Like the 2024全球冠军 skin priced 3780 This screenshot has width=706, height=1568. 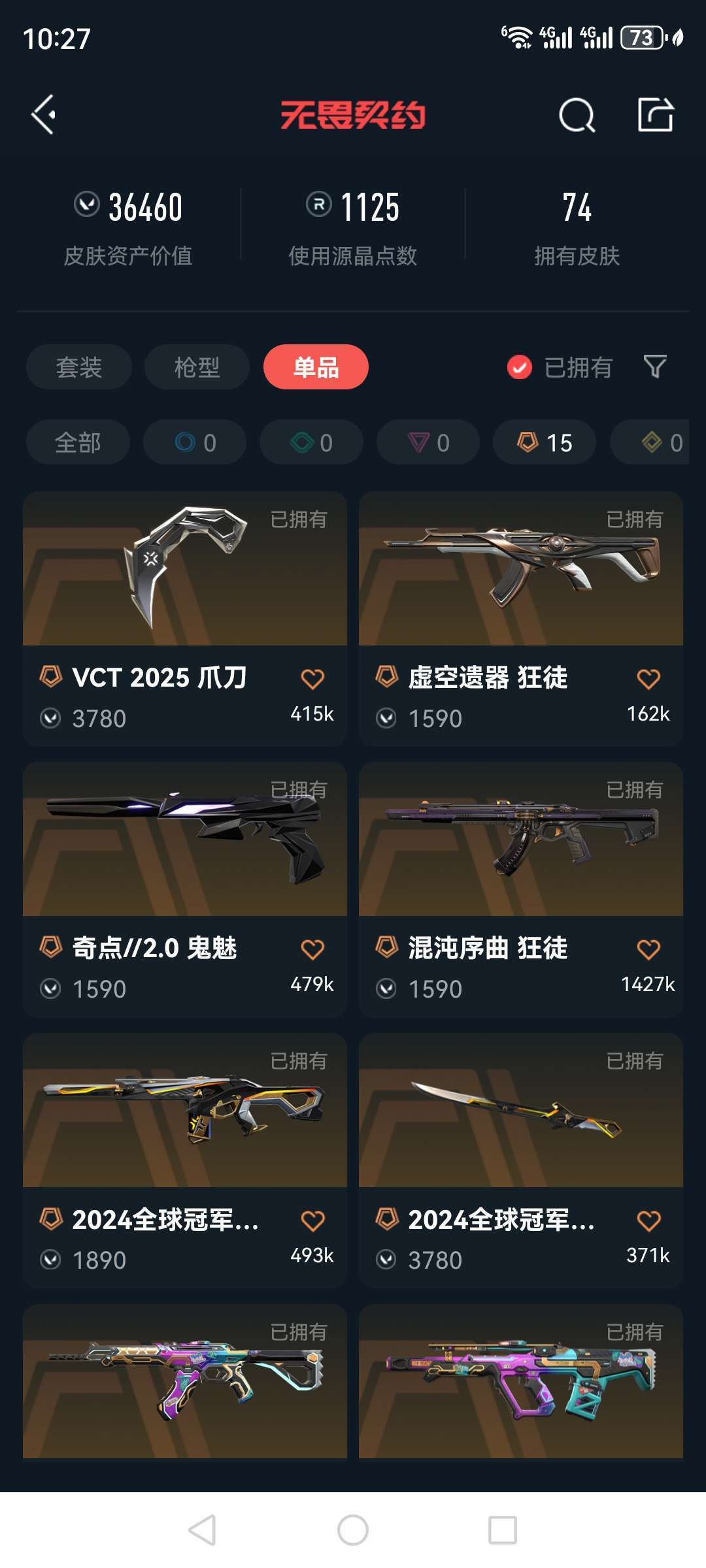pos(648,1220)
